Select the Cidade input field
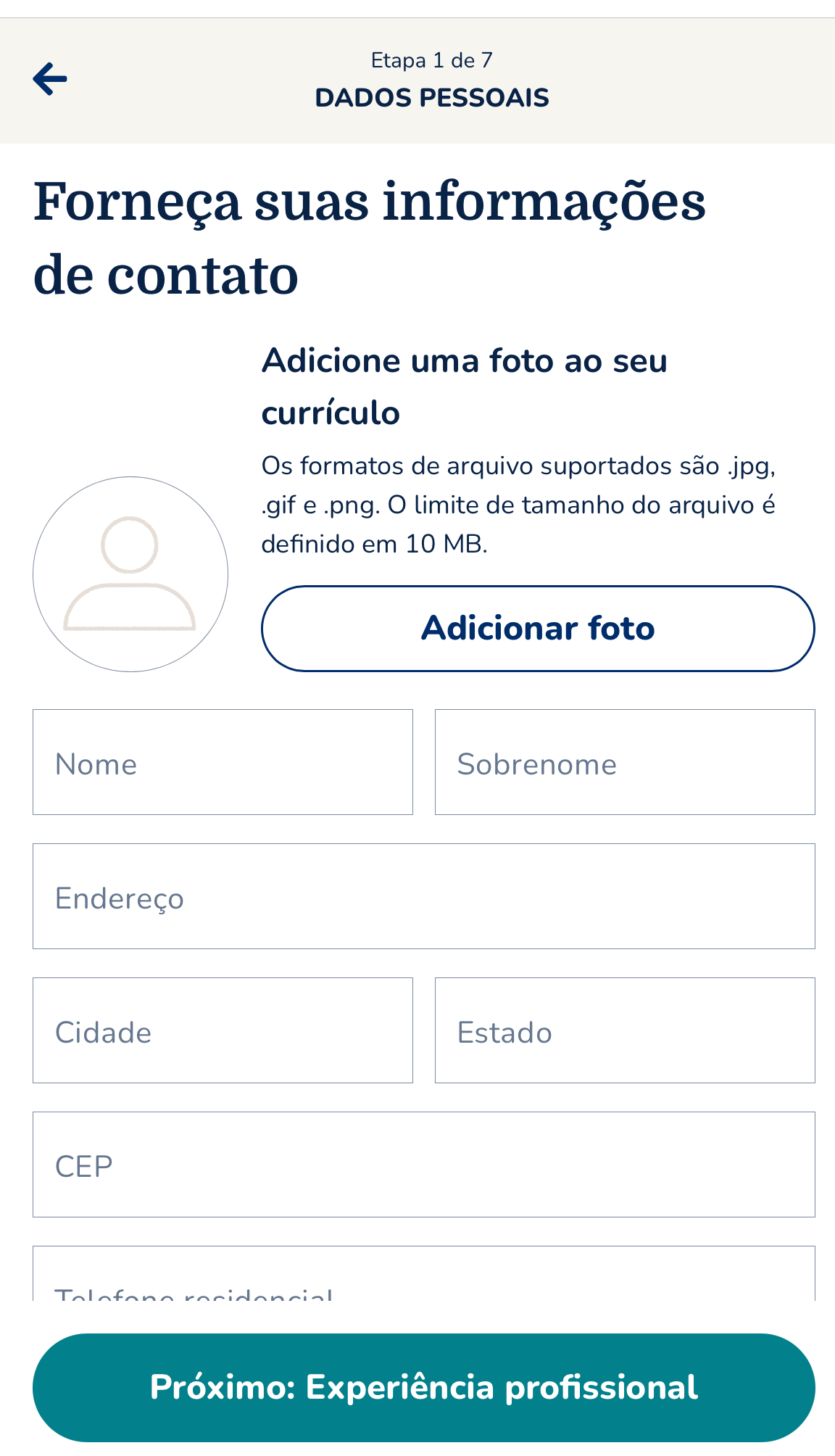This screenshot has width=835, height=1456. (x=223, y=1030)
